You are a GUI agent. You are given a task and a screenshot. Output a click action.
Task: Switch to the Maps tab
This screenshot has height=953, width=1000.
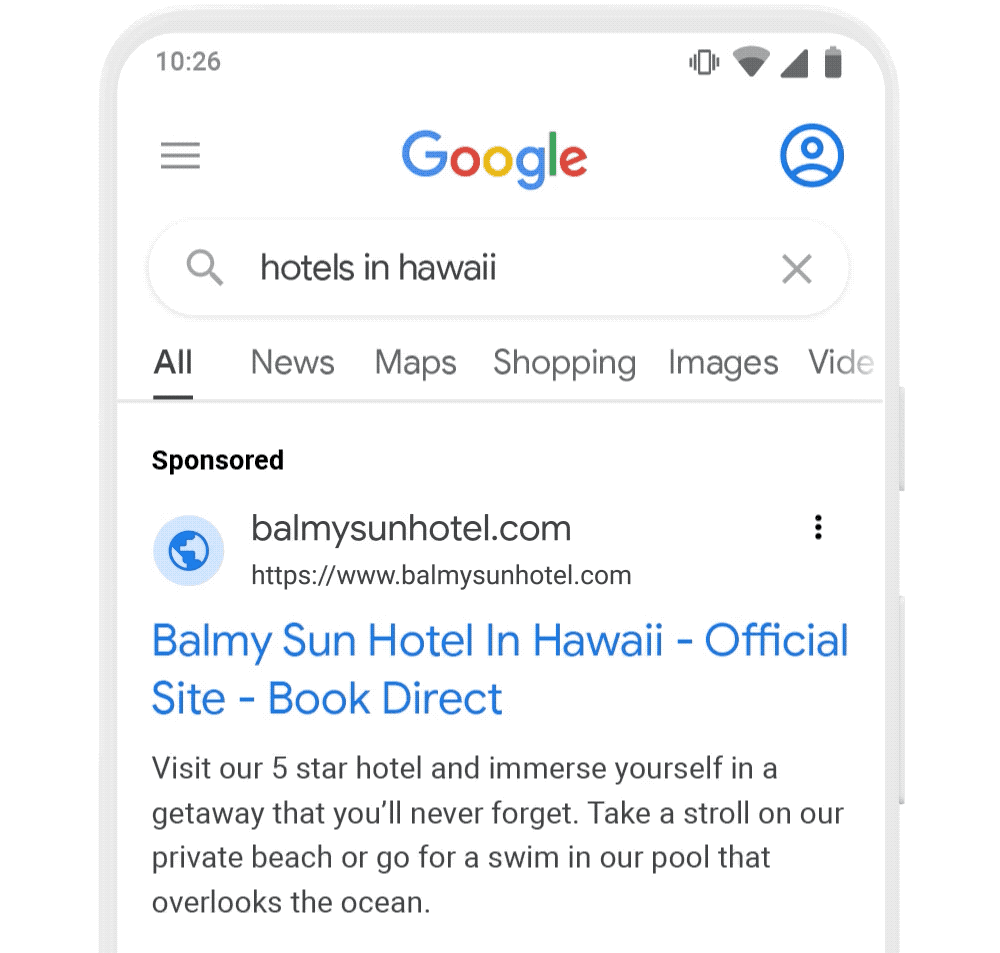point(415,362)
